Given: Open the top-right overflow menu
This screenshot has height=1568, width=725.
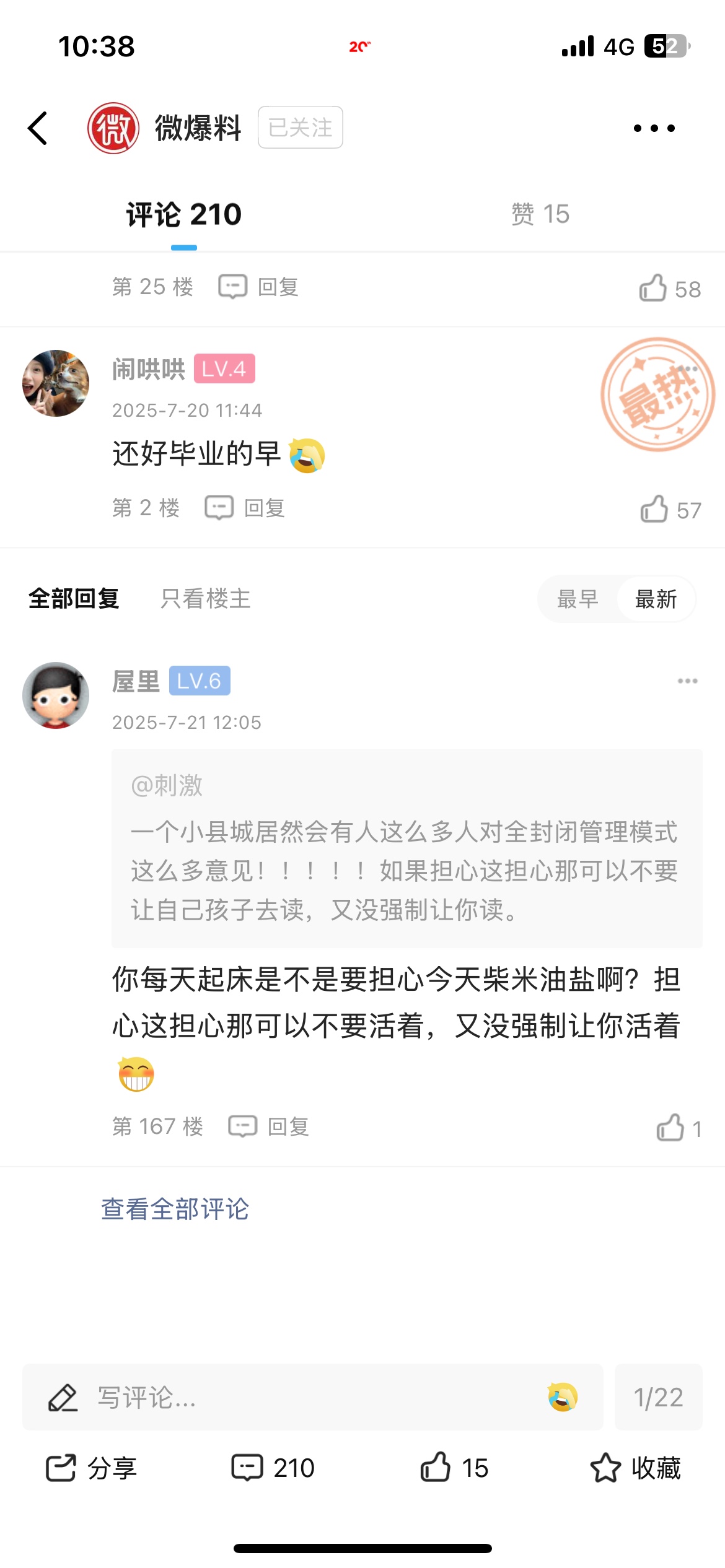Looking at the screenshot, I should click(654, 128).
